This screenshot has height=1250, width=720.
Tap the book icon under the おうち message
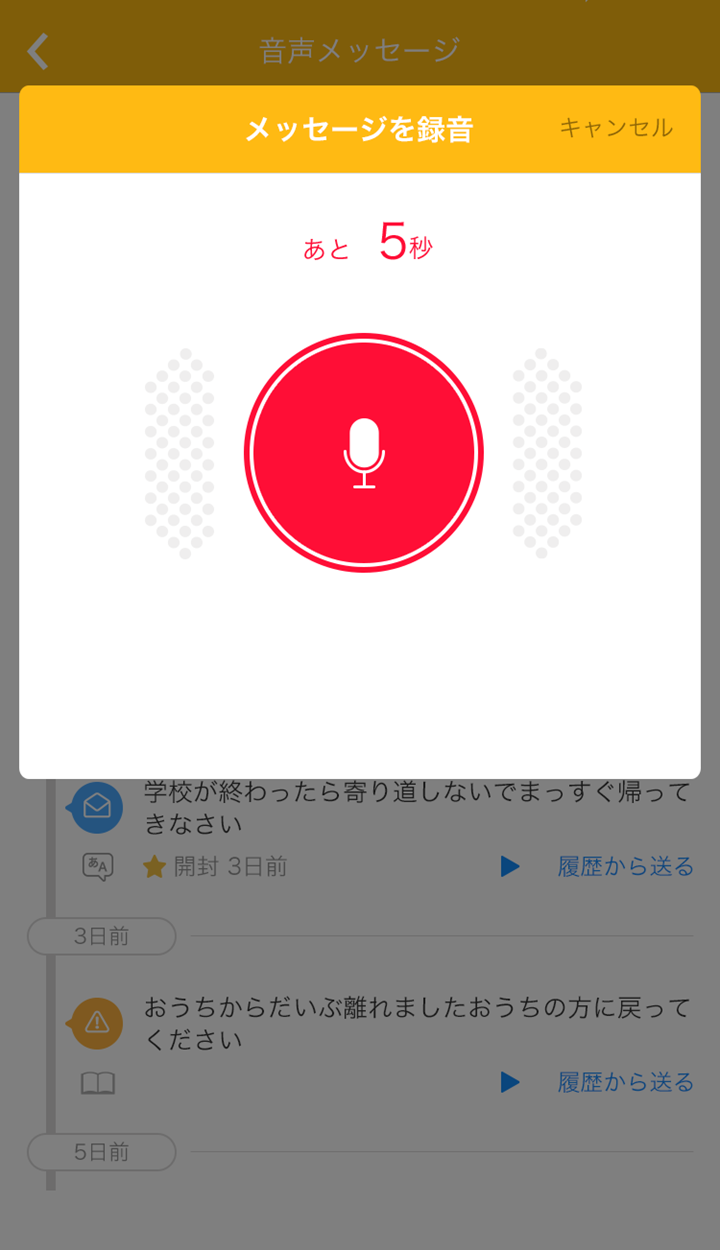coord(98,1083)
